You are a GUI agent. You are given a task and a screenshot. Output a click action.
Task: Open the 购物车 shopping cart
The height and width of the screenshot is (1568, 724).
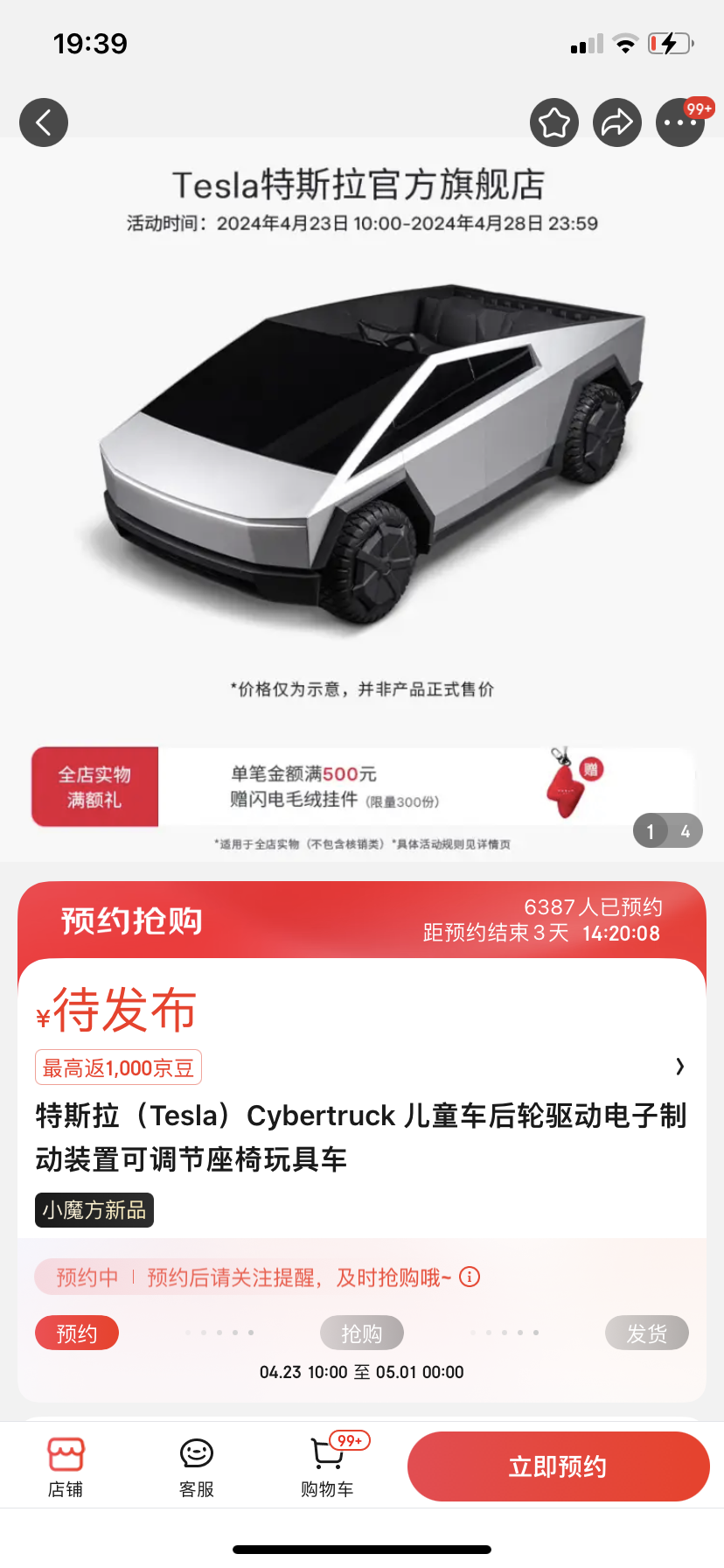point(328,1466)
